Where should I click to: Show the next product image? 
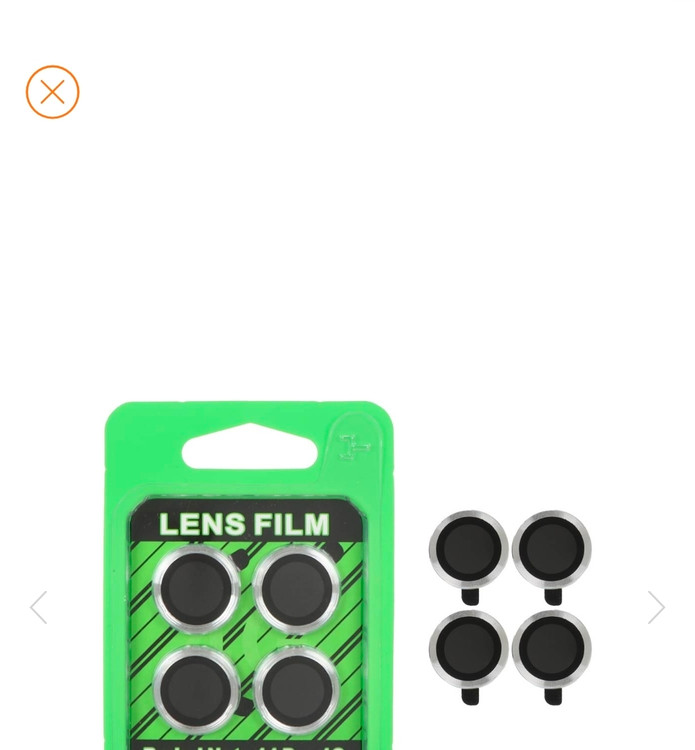pyautogui.click(x=656, y=607)
